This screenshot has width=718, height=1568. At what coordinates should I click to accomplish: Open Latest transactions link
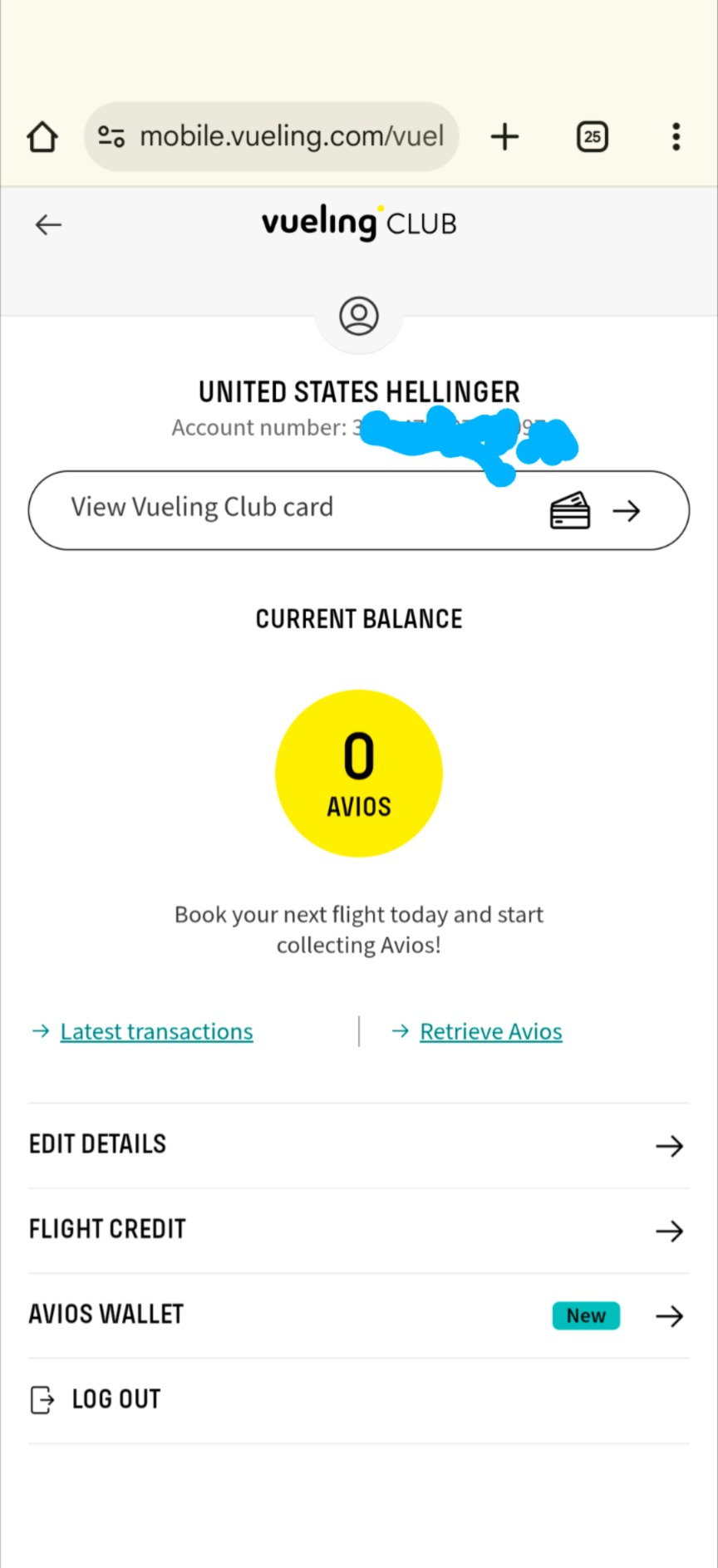coord(156,1031)
